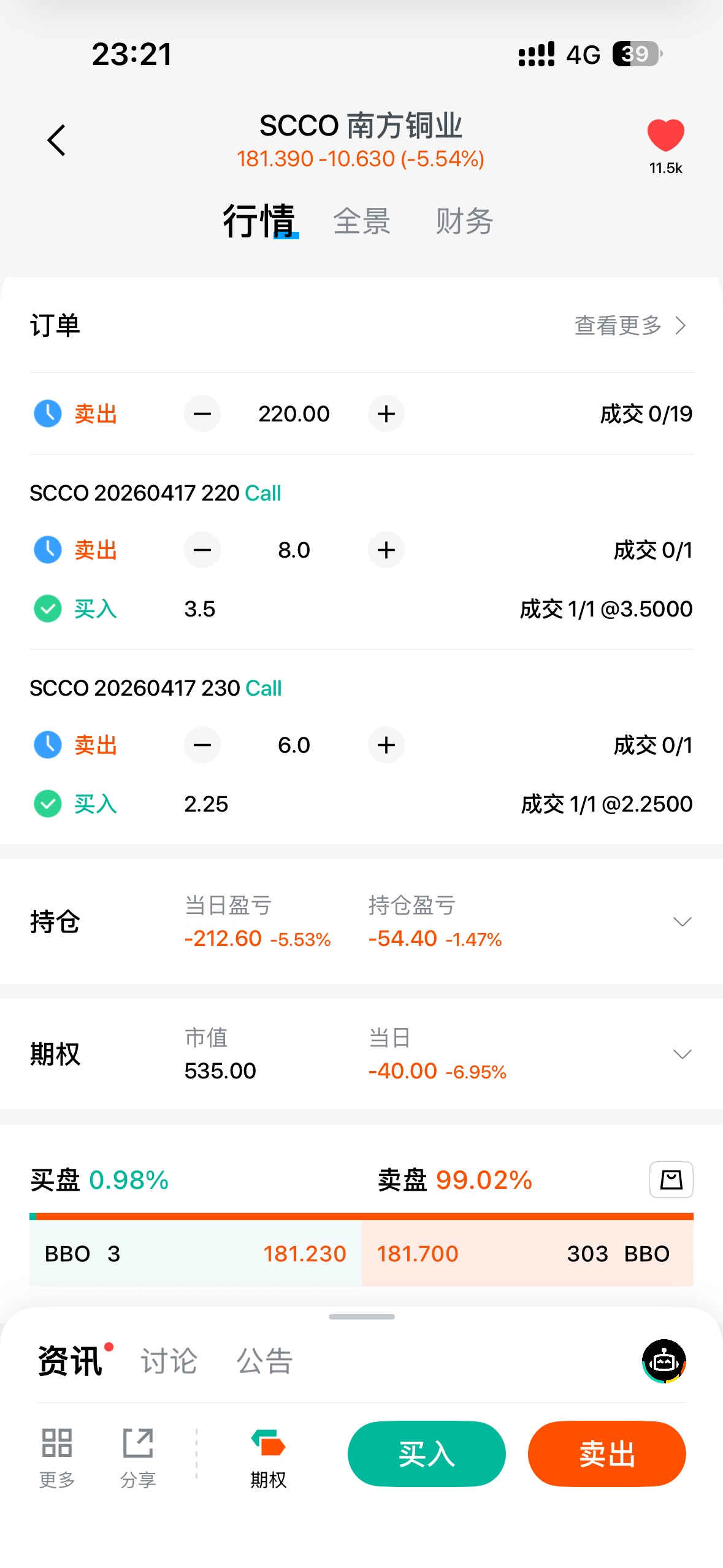Screen dimensions: 723x1568
Task: Tap the green 买入 button
Action: coord(426,1454)
